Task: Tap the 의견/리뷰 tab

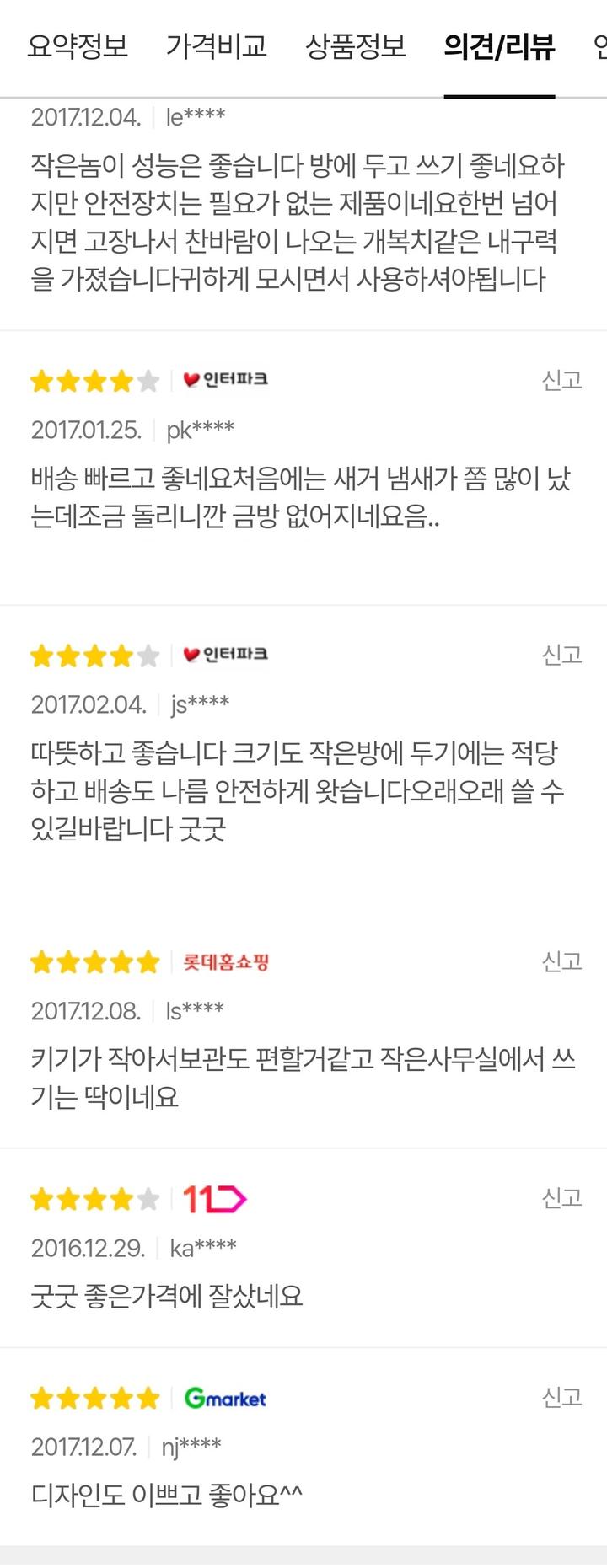Action: click(499, 47)
